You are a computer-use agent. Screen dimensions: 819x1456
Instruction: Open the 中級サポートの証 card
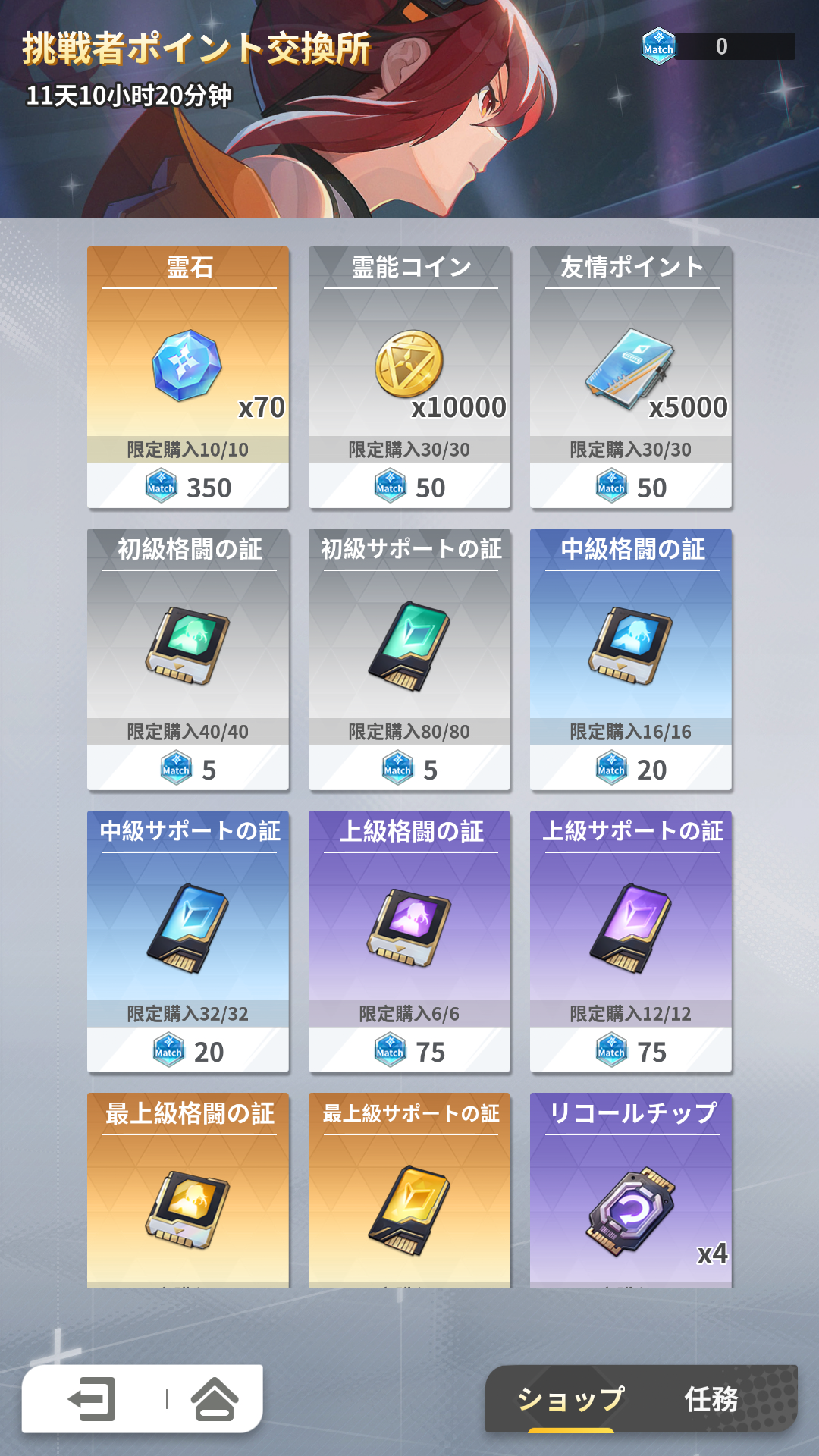pos(188,941)
